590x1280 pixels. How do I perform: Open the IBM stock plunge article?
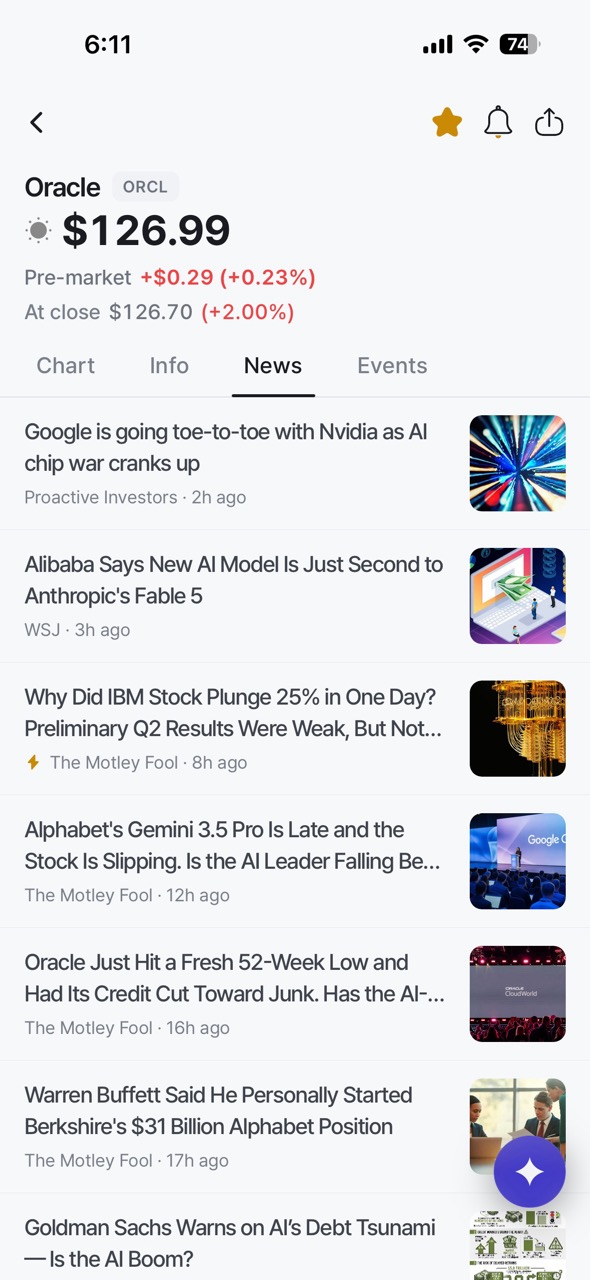[295, 729]
